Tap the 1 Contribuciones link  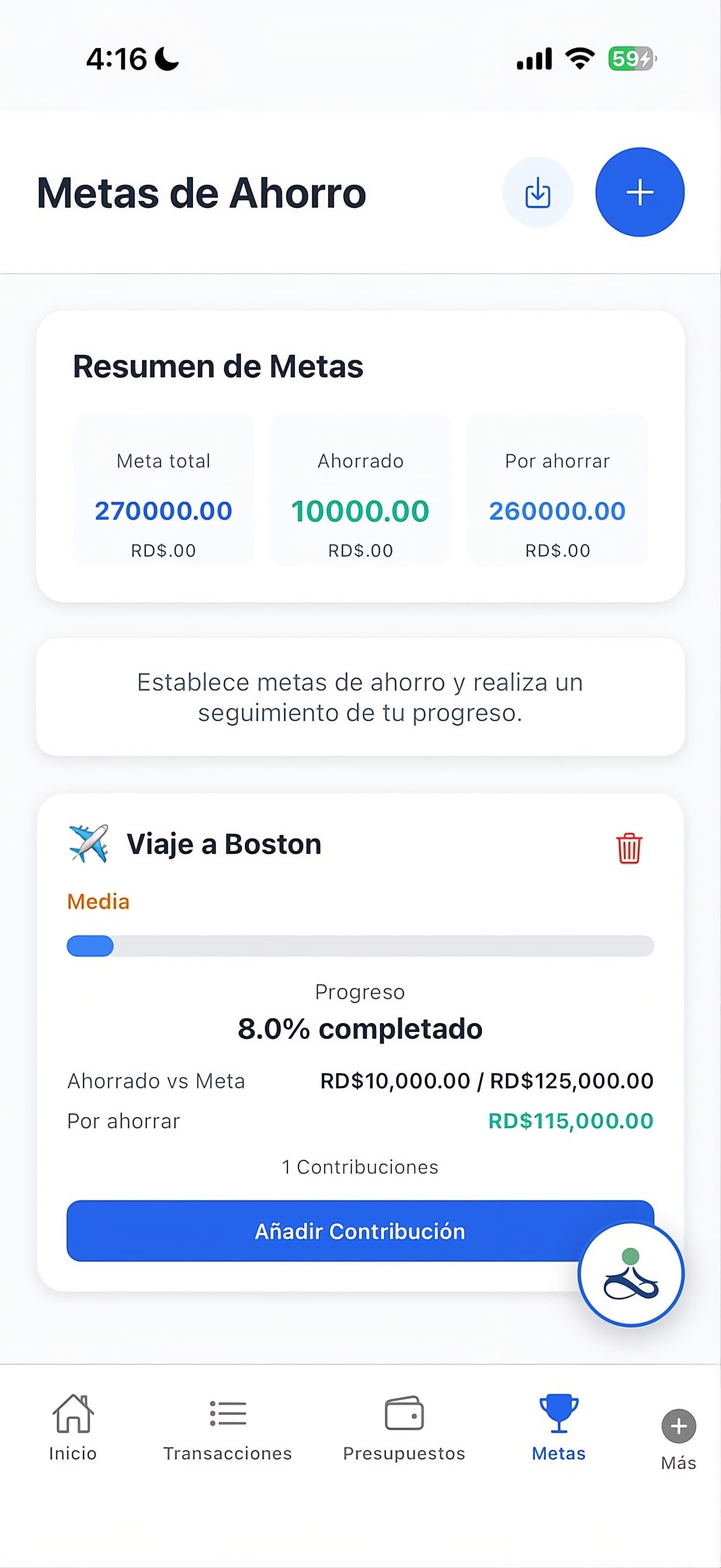pyautogui.click(x=360, y=1166)
